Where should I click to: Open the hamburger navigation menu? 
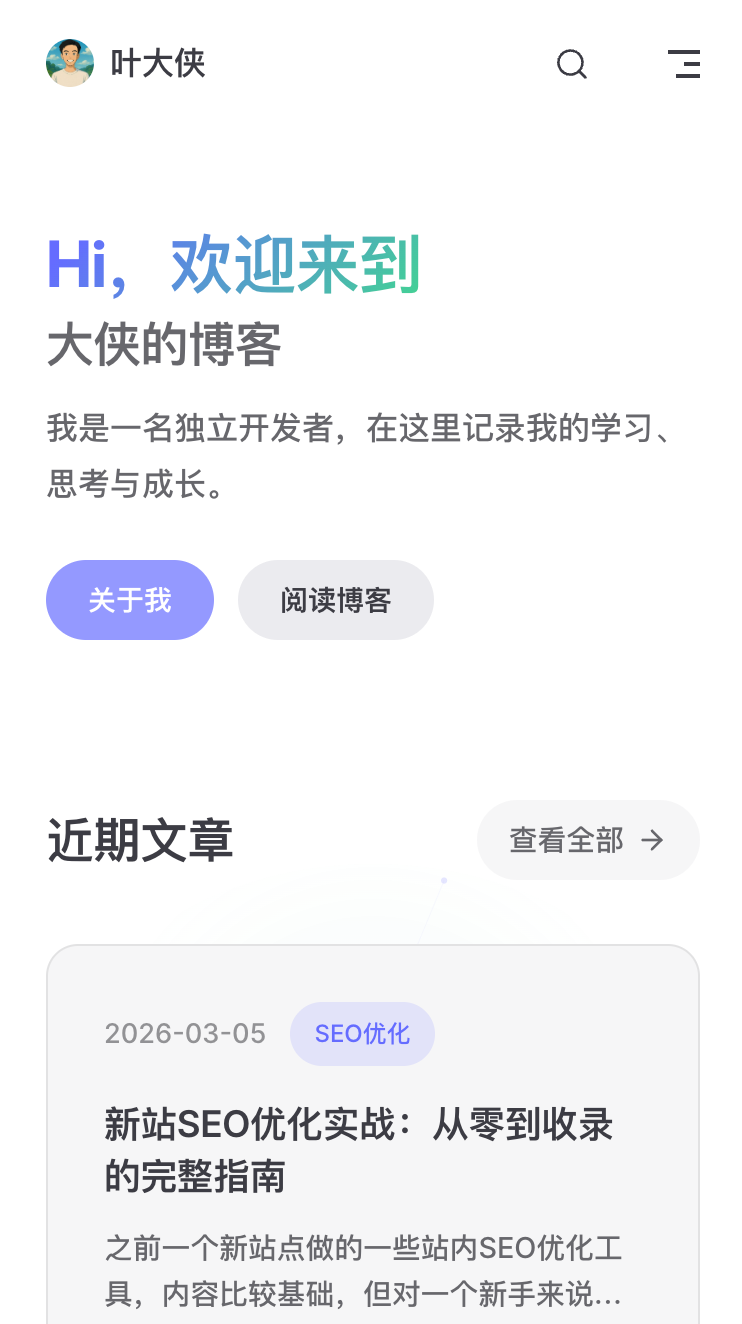click(x=684, y=64)
